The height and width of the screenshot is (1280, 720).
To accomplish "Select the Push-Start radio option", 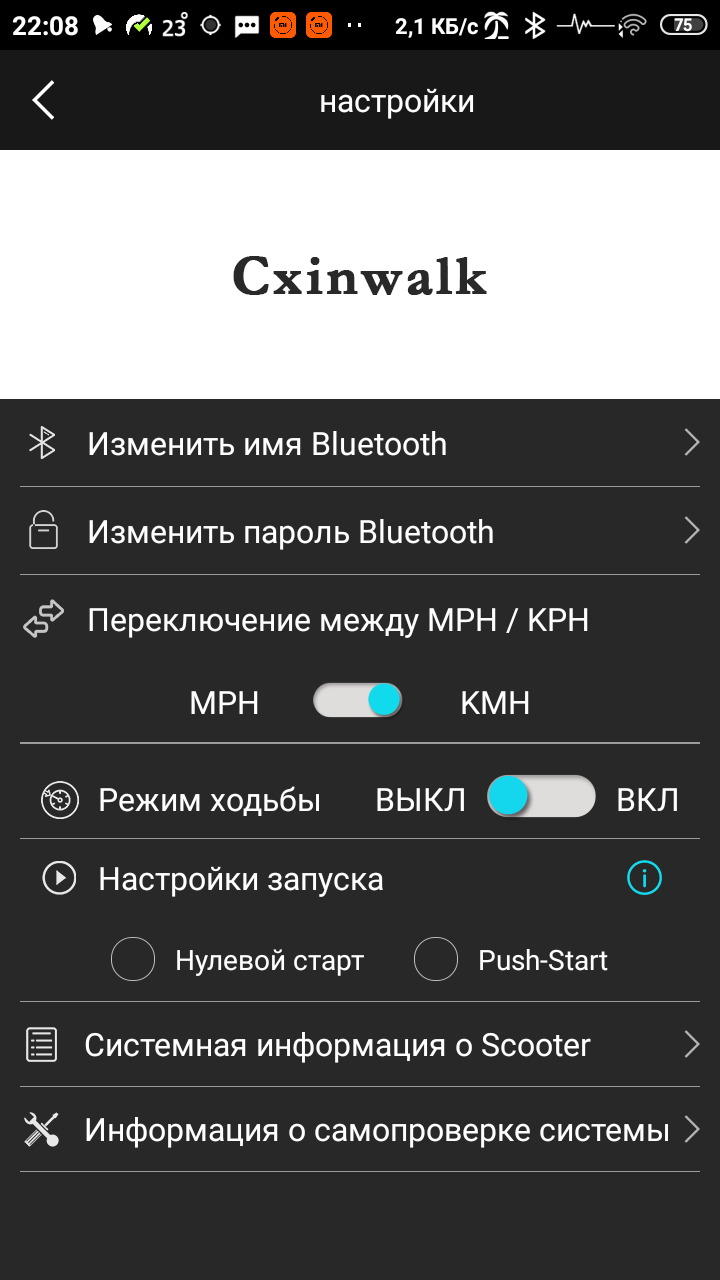I will tap(436, 960).
